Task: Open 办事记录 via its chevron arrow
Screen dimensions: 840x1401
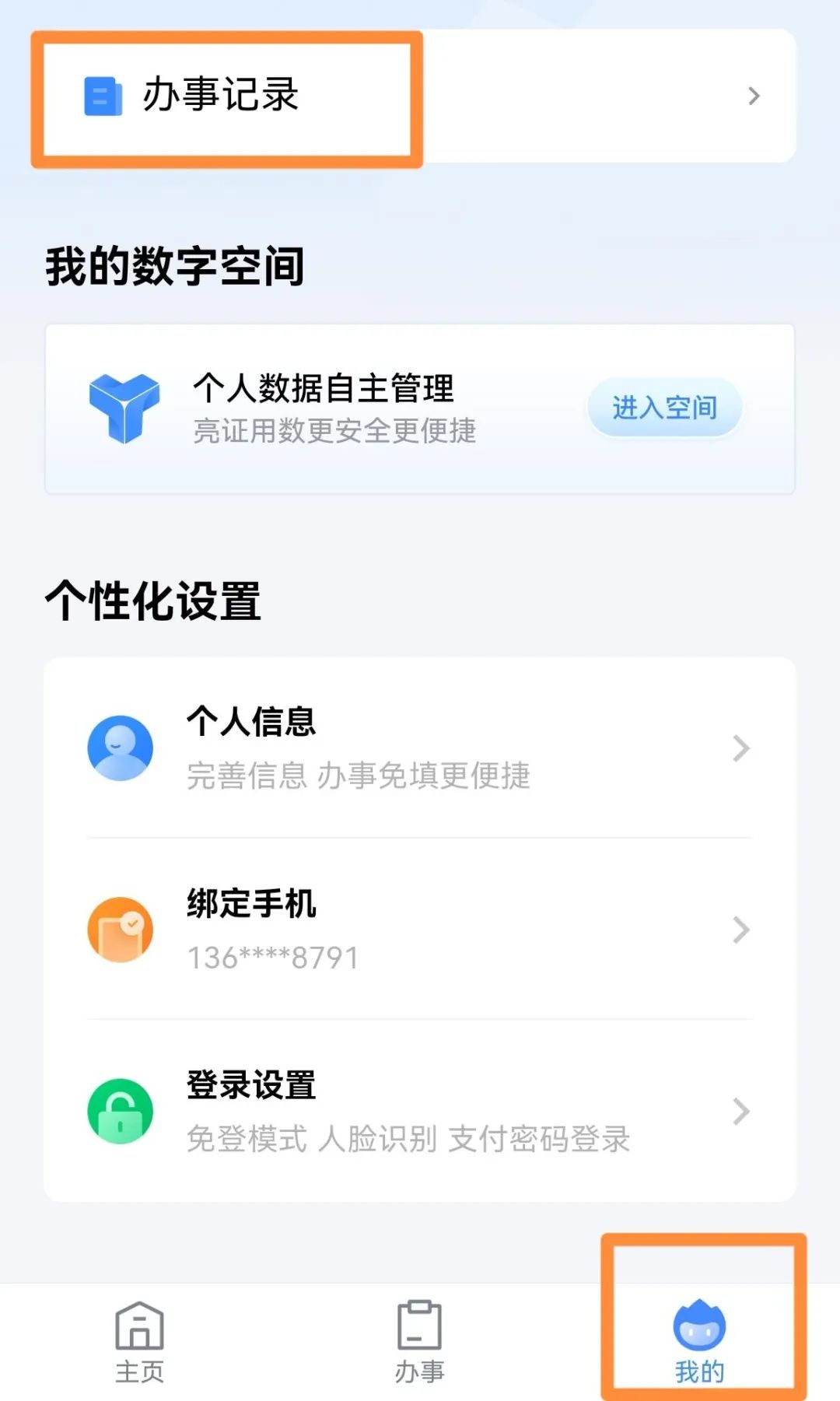Action: click(752, 96)
